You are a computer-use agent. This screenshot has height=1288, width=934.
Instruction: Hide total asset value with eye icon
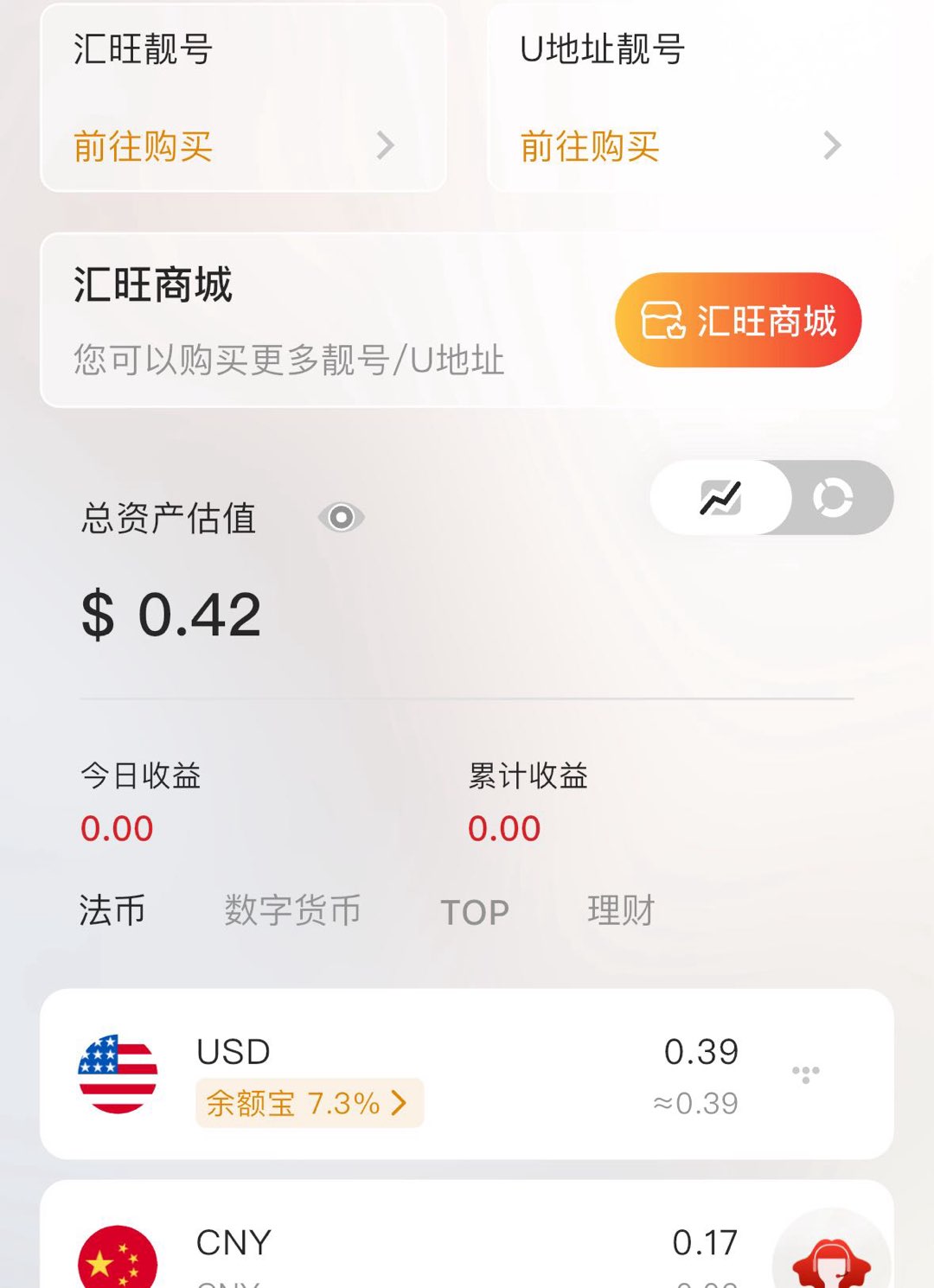(x=342, y=518)
